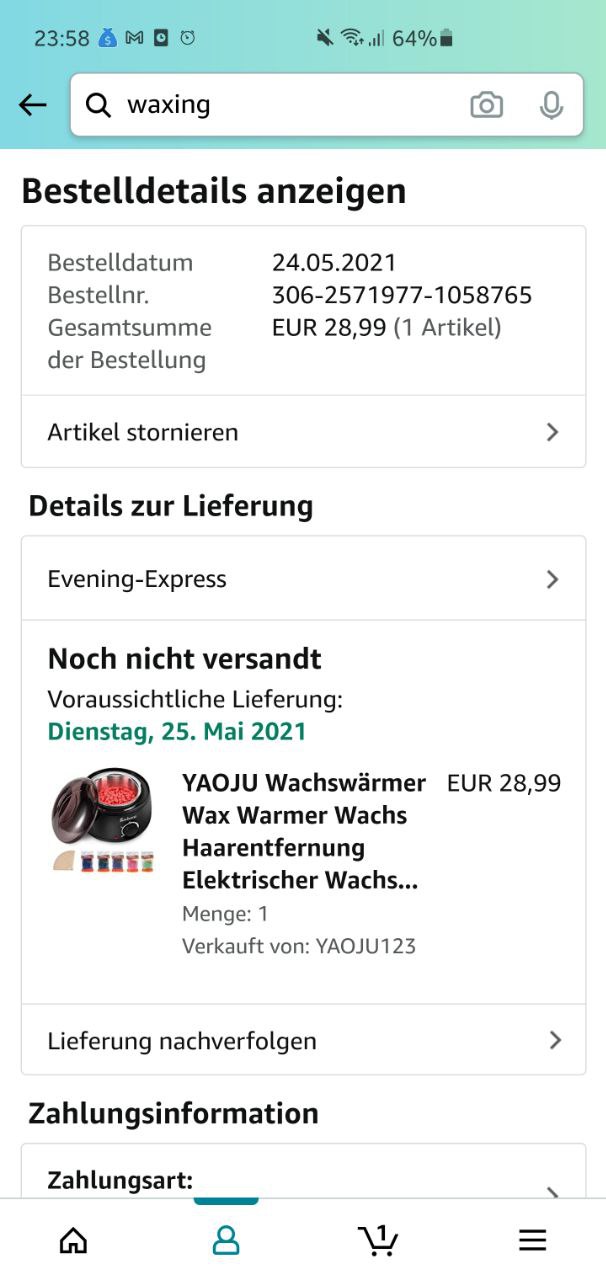Open the Zahlungsart row
The width and height of the screenshot is (606, 1280).
(x=303, y=1180)
